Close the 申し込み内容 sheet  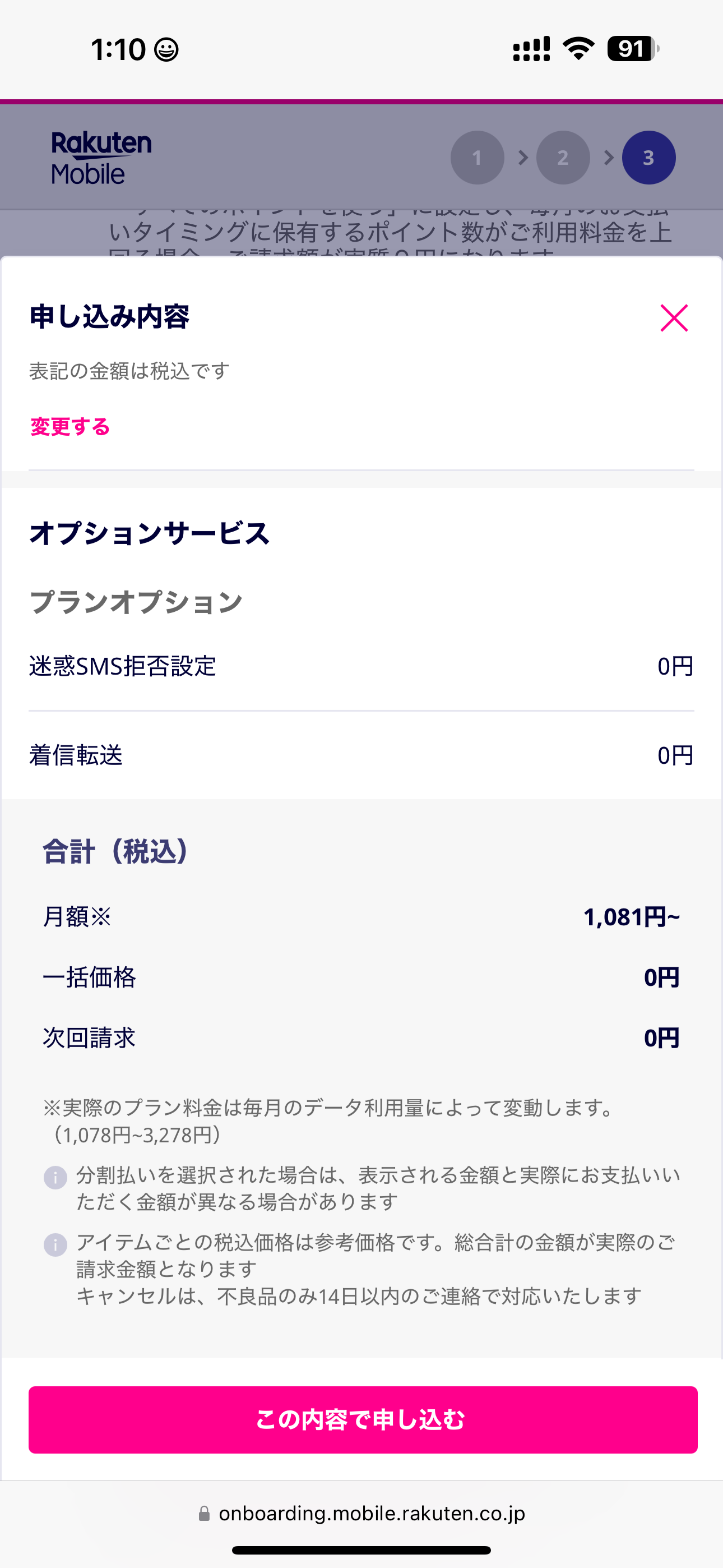coord(674,318)
